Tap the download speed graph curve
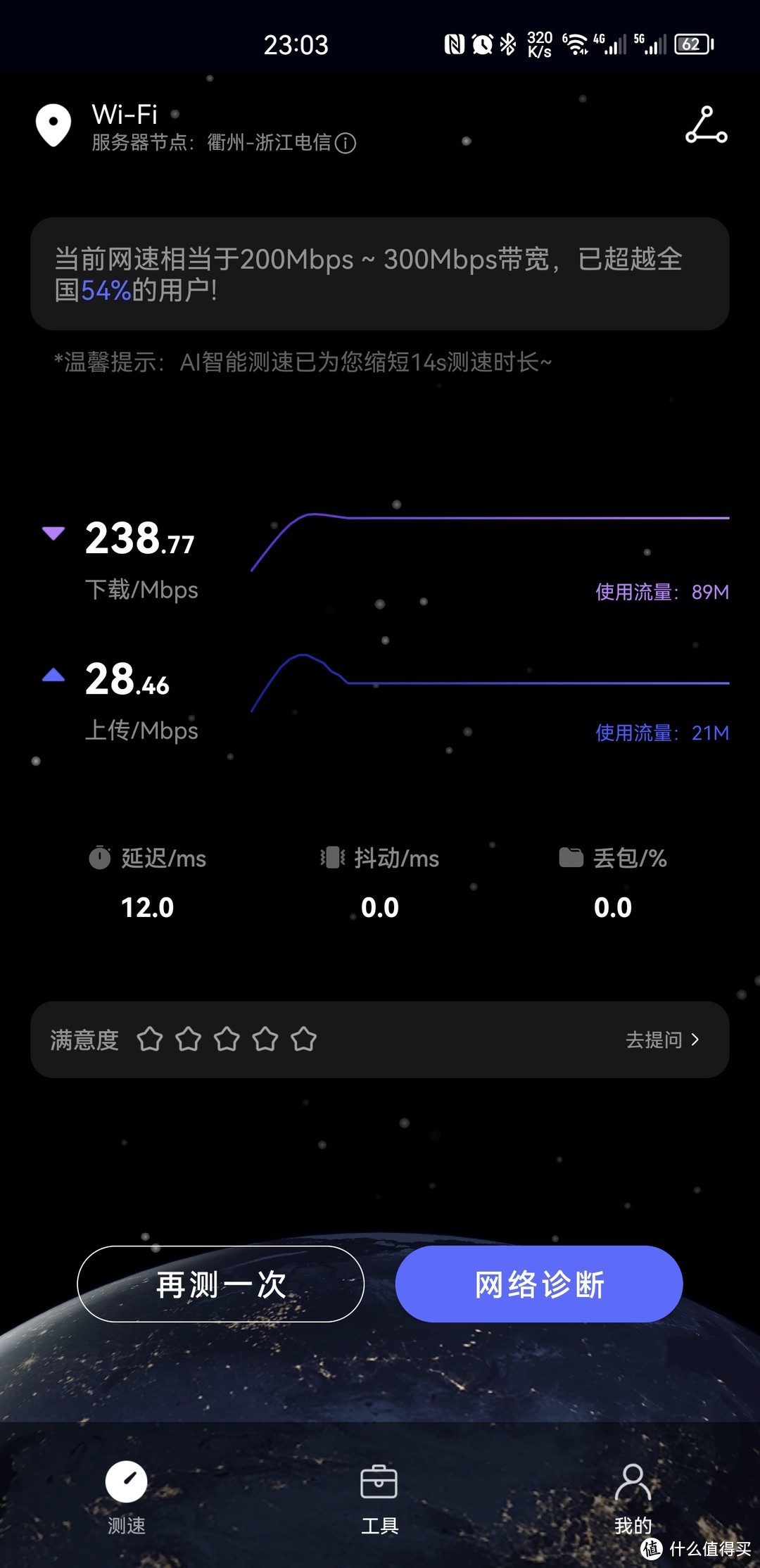Viewport: 760px width, 1568px height. coord(493,517)
